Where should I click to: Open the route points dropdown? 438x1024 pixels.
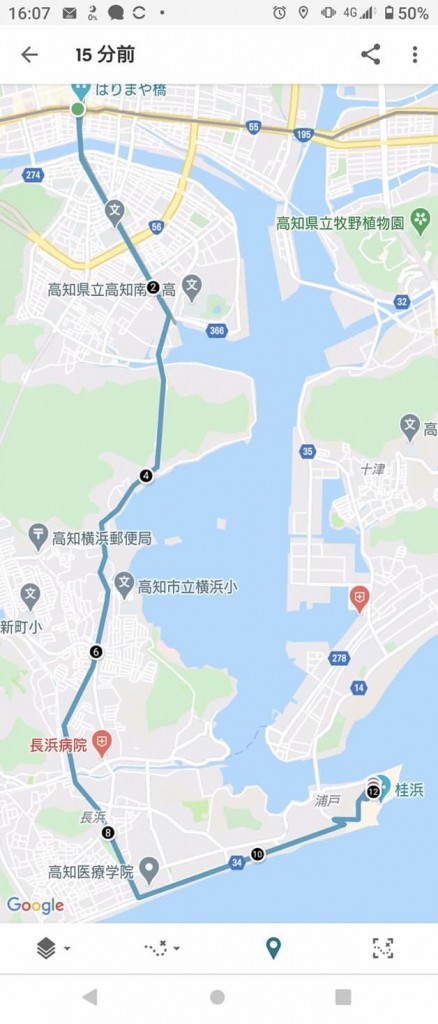tap(161, 948)
